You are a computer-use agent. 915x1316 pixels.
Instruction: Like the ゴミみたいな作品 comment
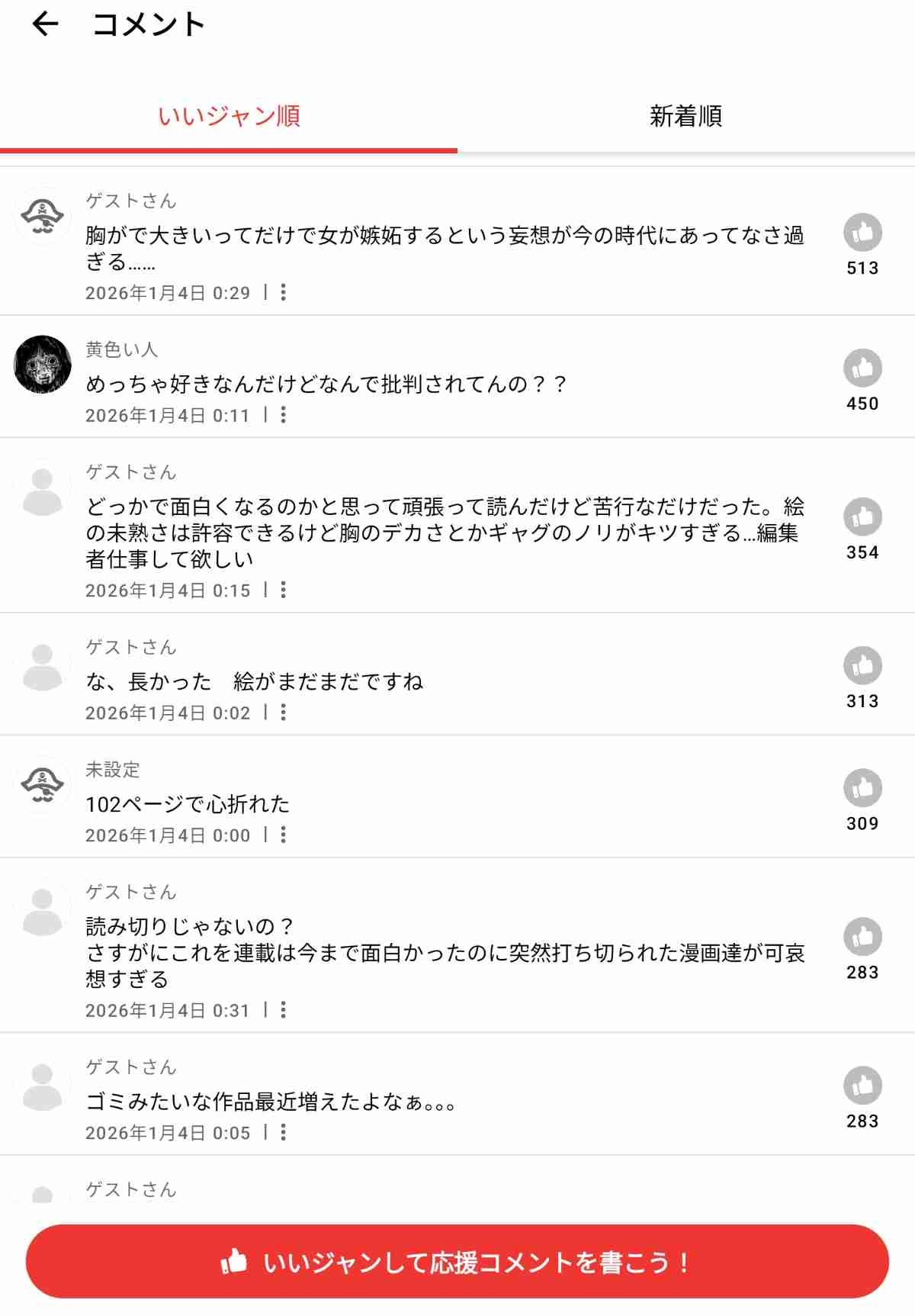862,1086
